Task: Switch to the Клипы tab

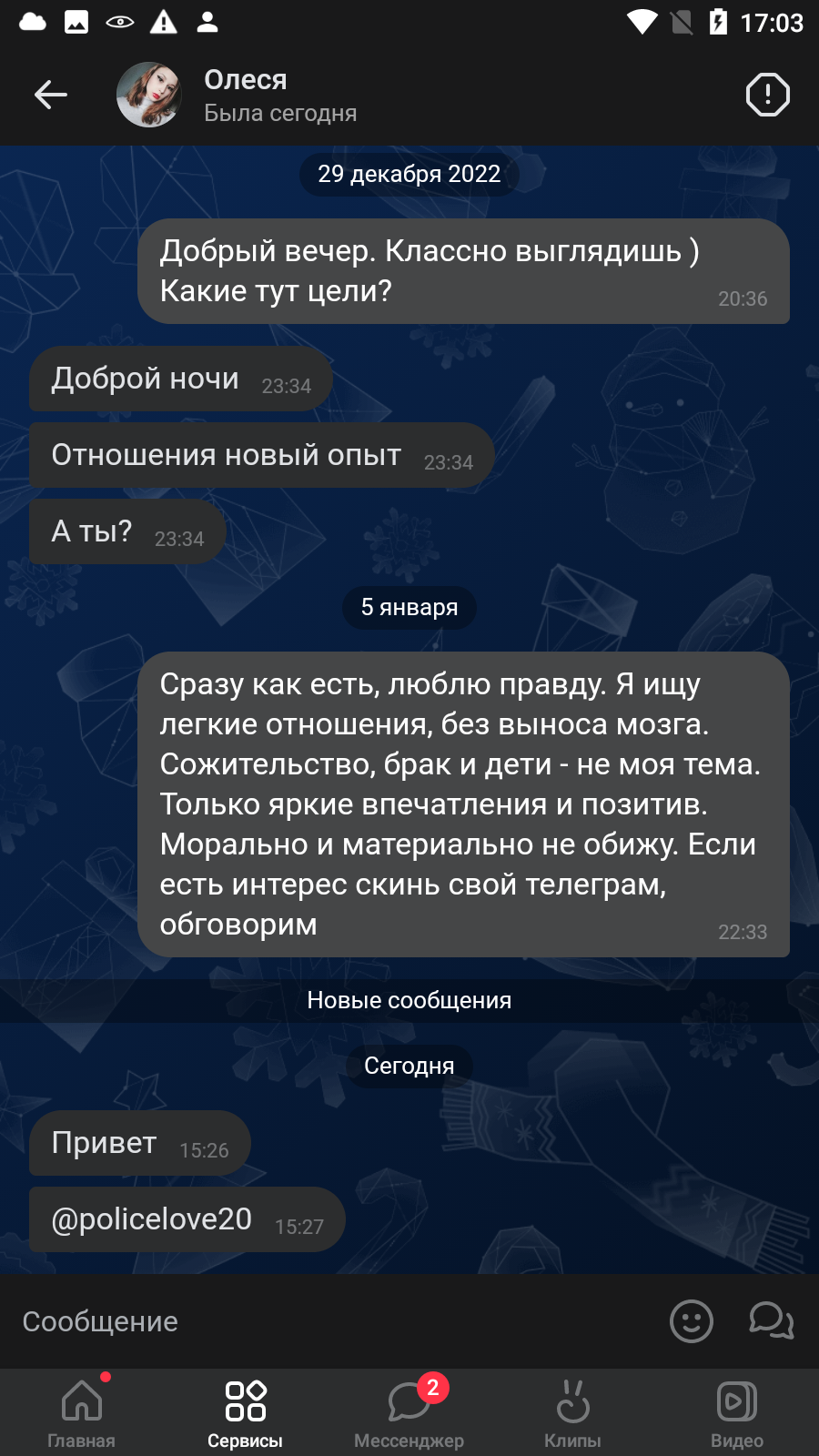Action: pyautogui.click(x=573, y=1414)
